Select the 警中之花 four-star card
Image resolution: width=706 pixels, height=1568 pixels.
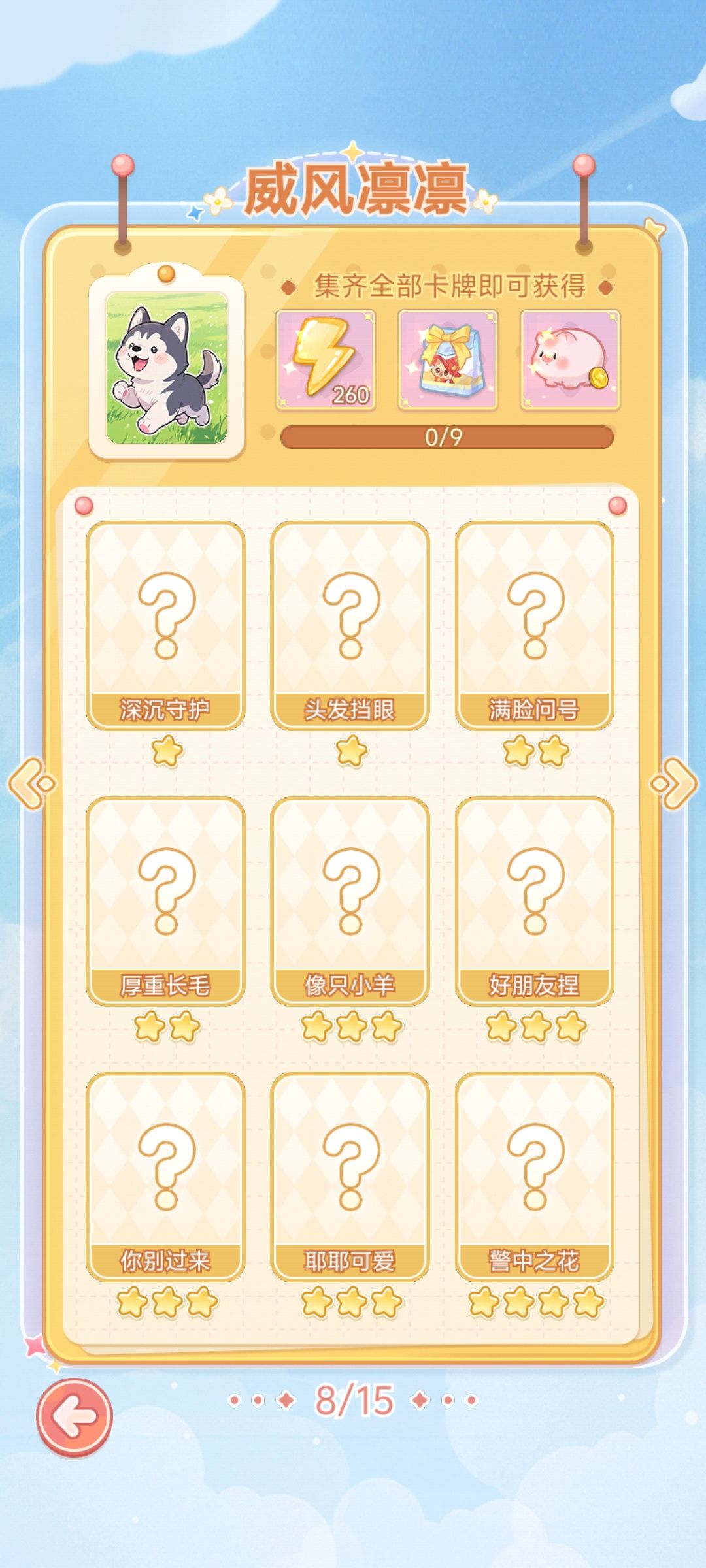pos(534,1177)
